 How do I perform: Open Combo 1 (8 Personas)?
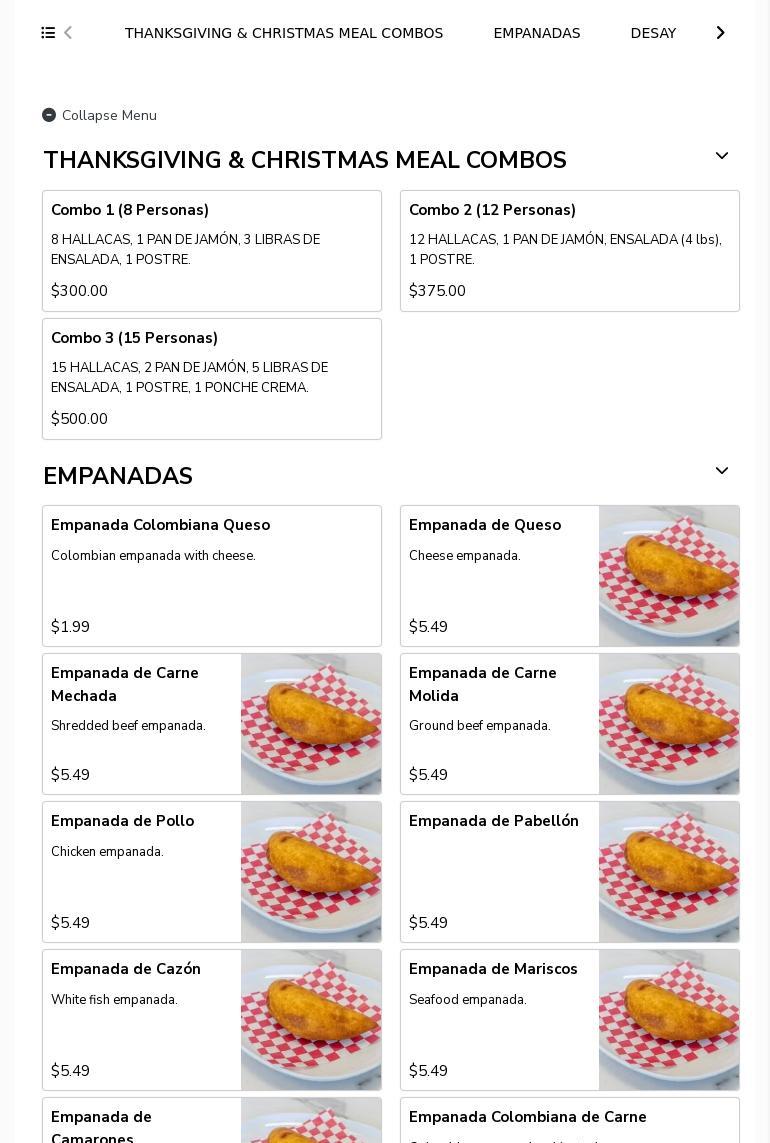coord(212,251)
